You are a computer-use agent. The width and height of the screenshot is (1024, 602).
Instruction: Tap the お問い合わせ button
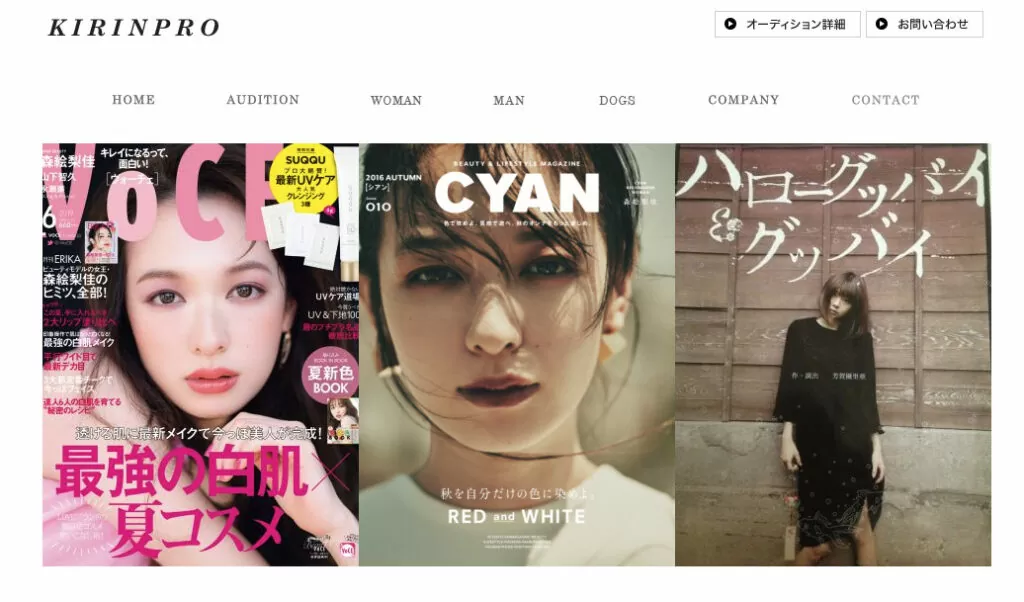[924, 24]
